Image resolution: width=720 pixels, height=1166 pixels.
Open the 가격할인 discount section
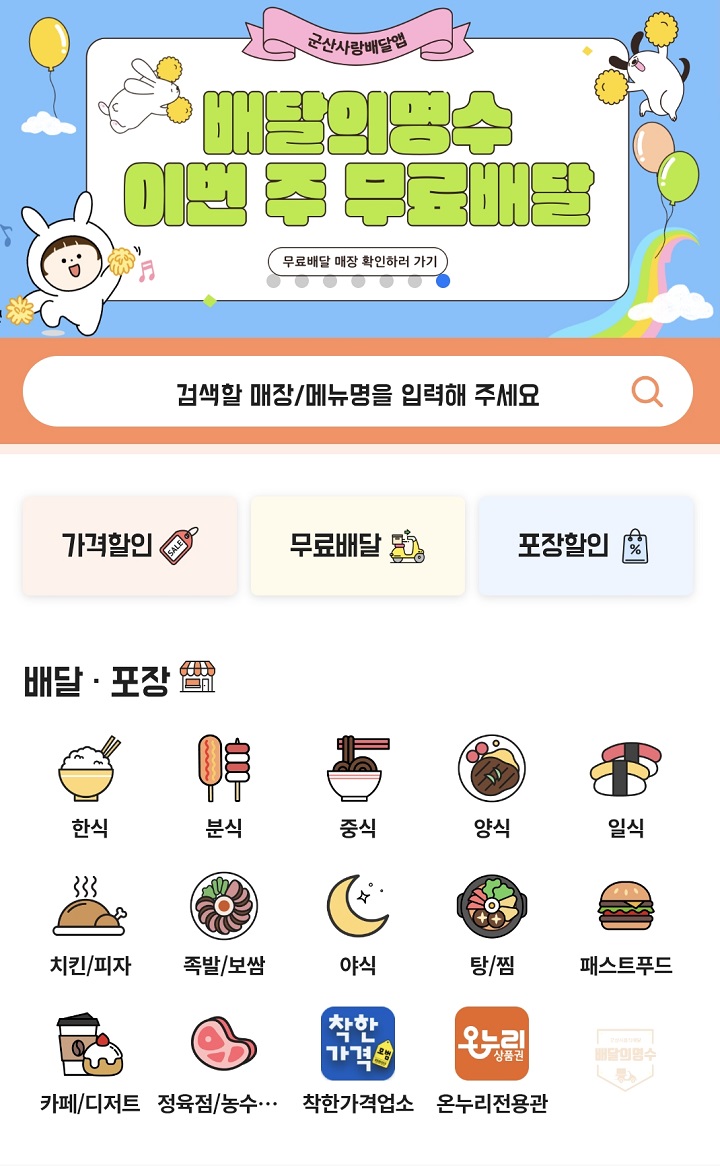point(130,545)
